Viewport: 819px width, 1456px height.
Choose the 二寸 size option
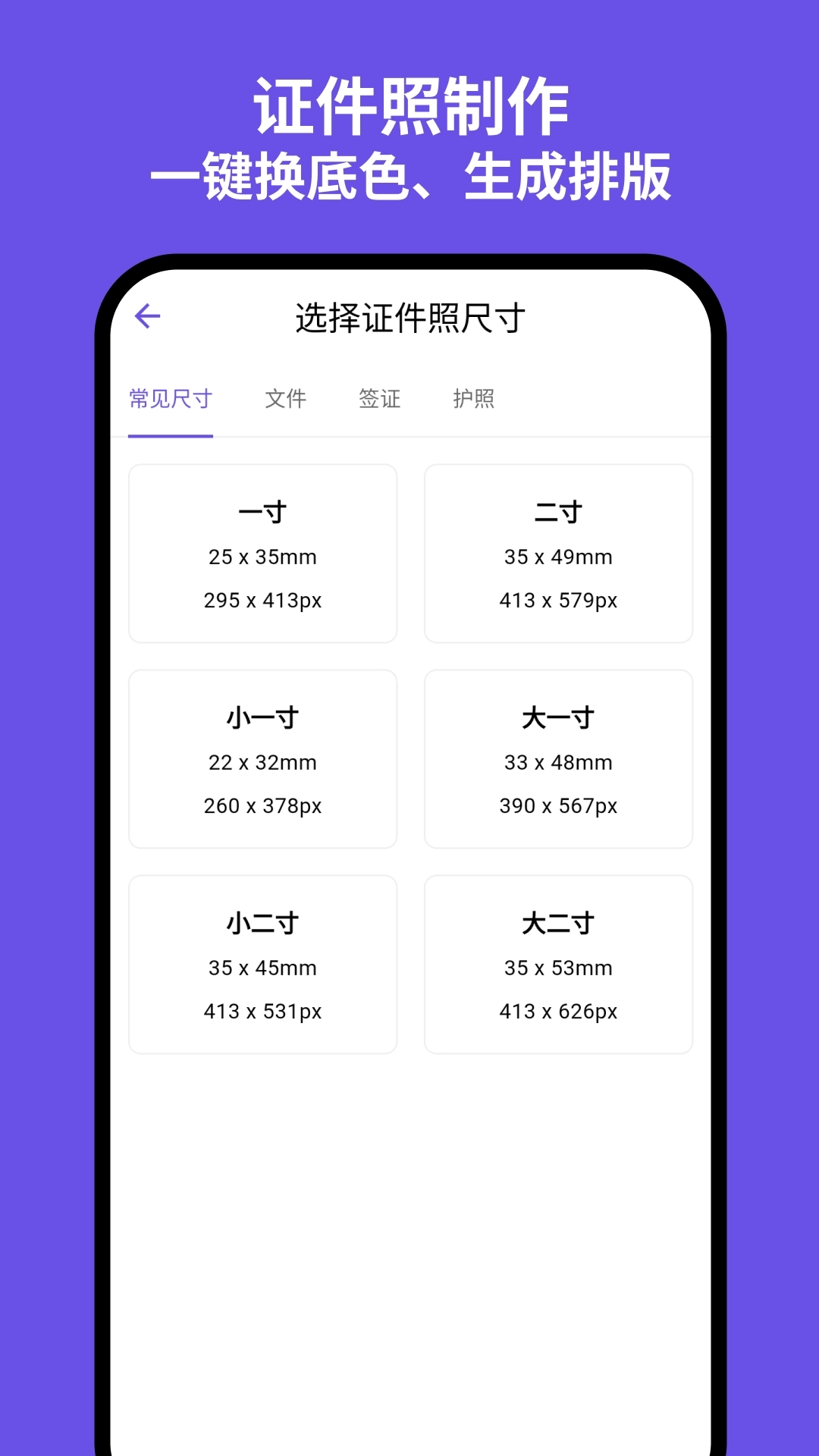click(559, 552)
